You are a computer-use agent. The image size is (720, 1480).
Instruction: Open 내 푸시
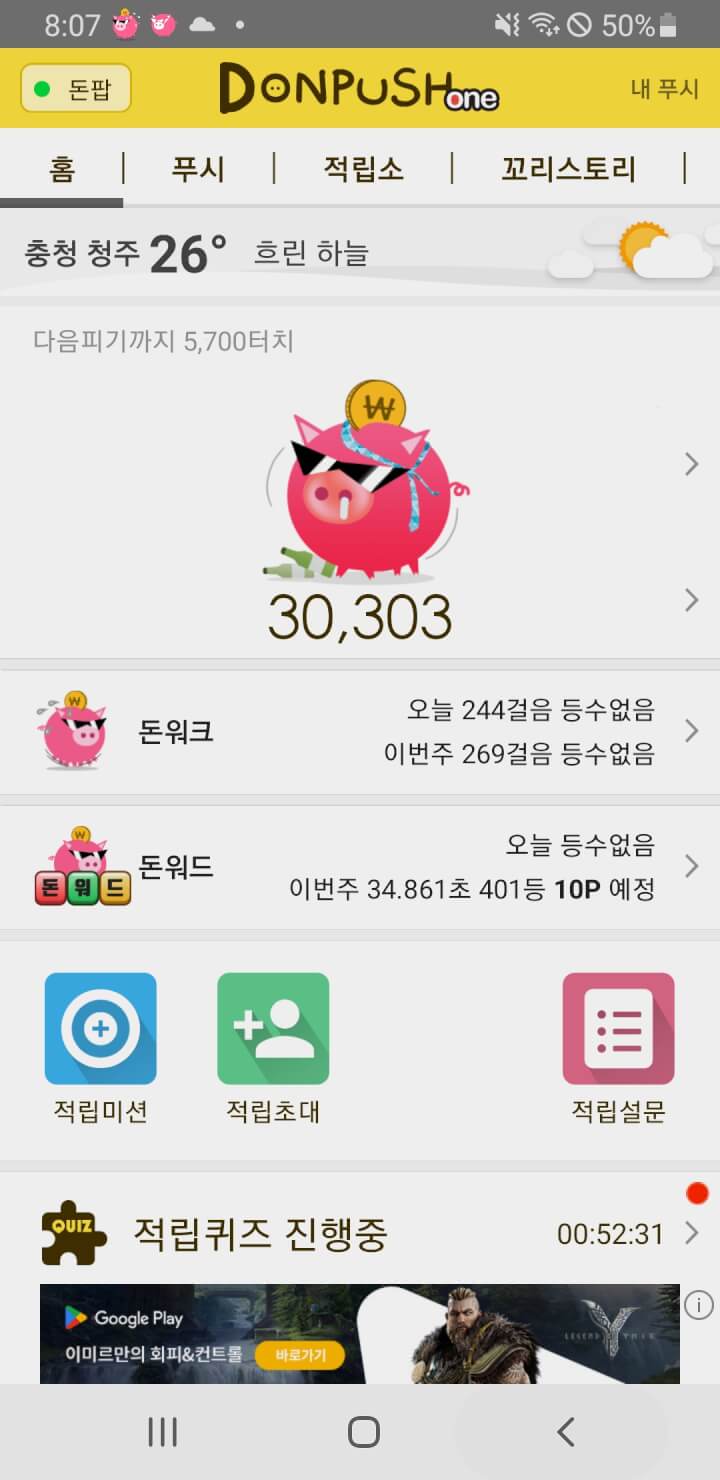(x=664, y=89)
